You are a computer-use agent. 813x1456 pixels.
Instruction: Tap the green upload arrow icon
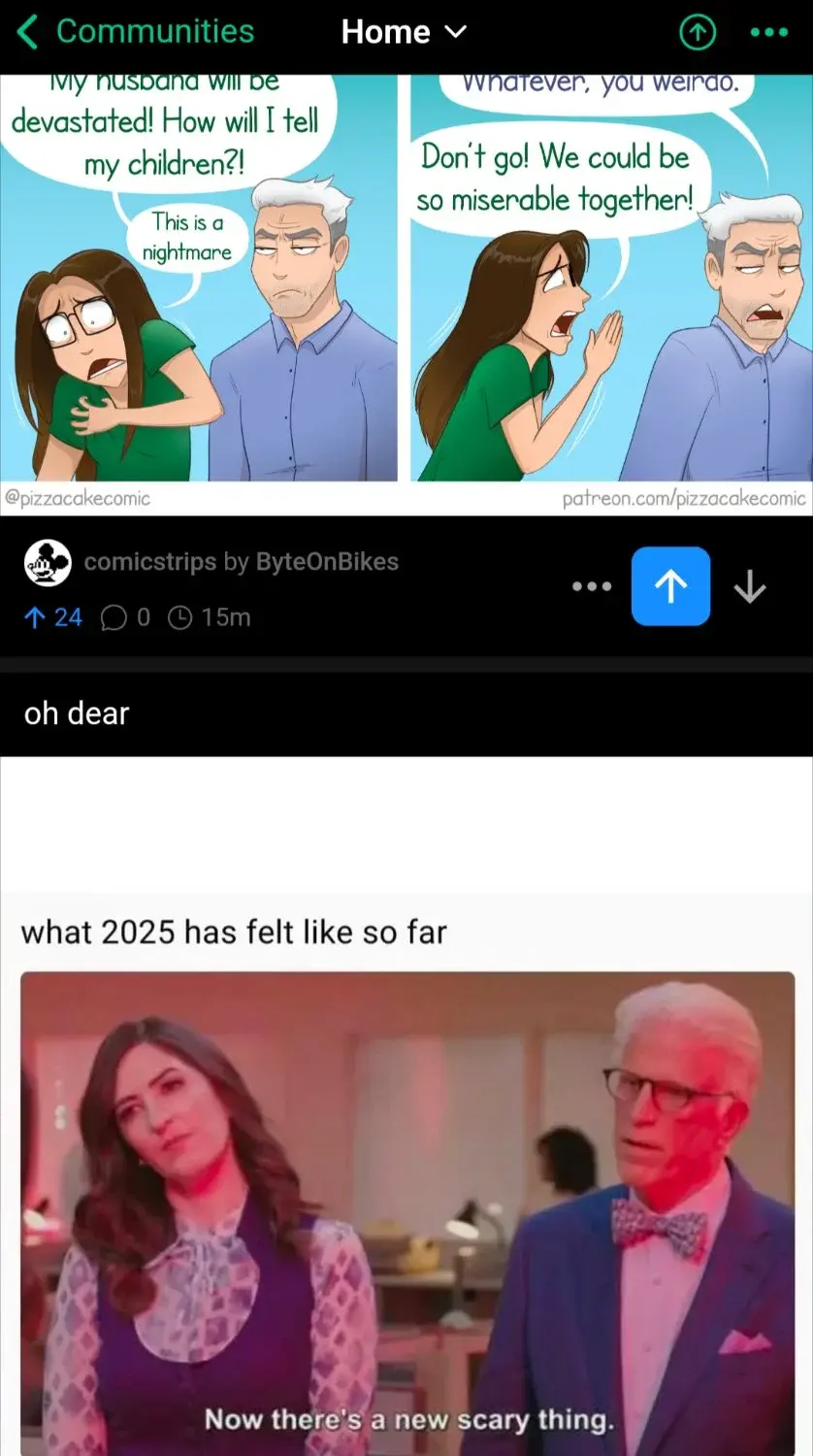(x=696, y=33)
